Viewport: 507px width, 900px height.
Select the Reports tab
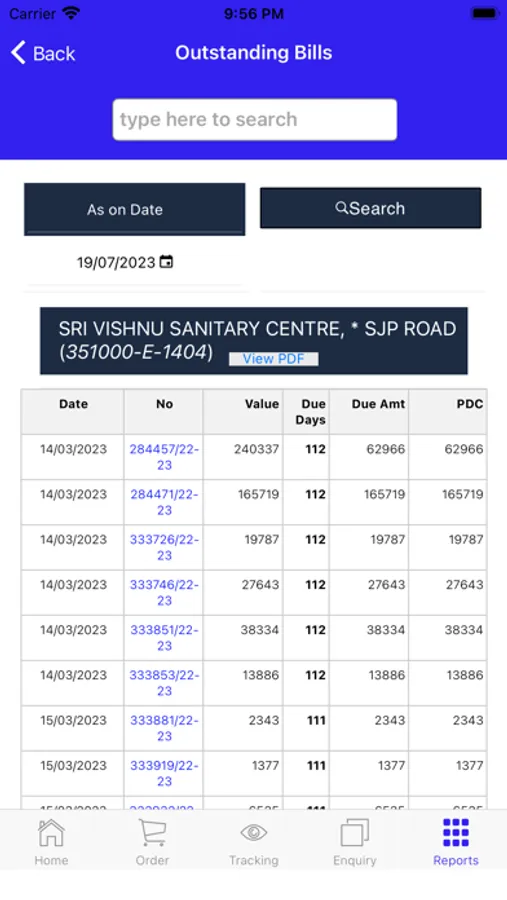[456, 843]
